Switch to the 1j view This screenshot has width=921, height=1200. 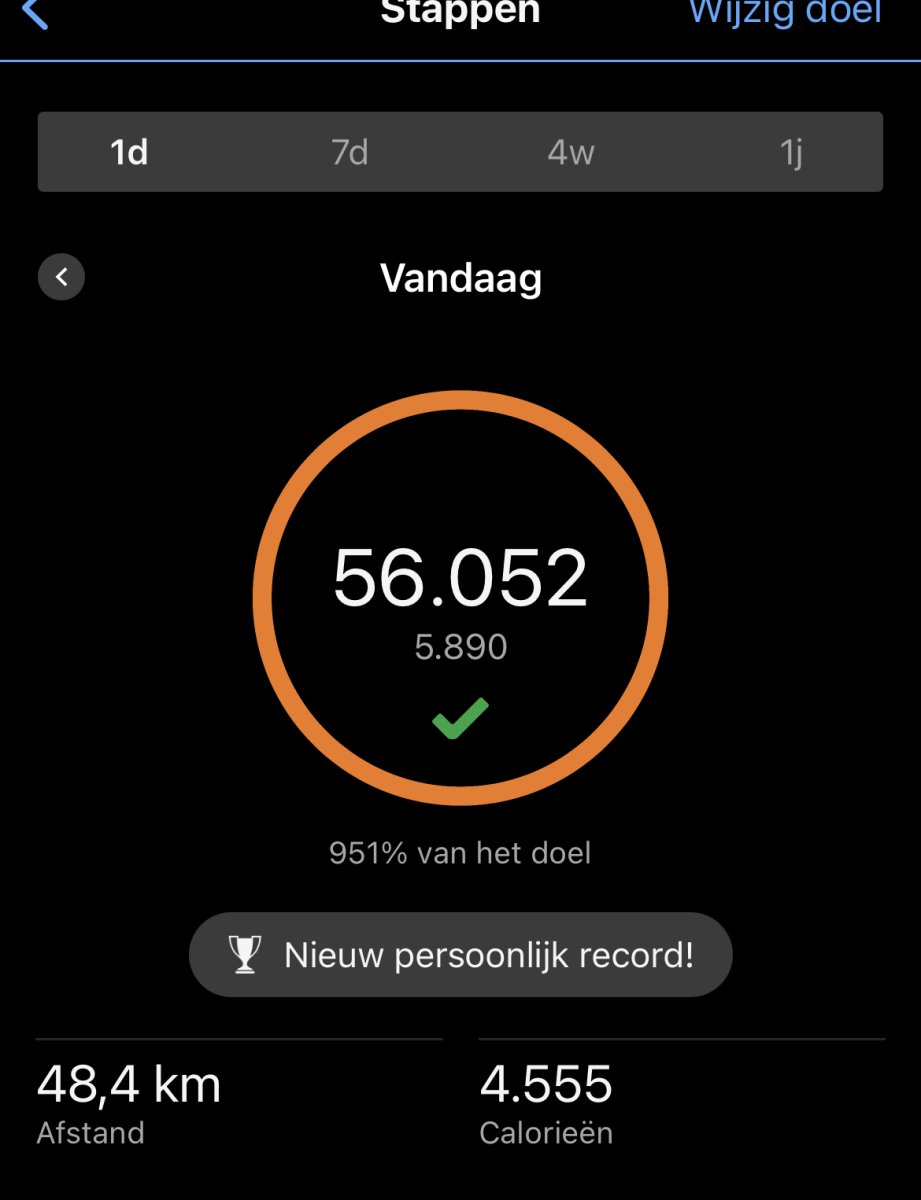coord(791,152)
